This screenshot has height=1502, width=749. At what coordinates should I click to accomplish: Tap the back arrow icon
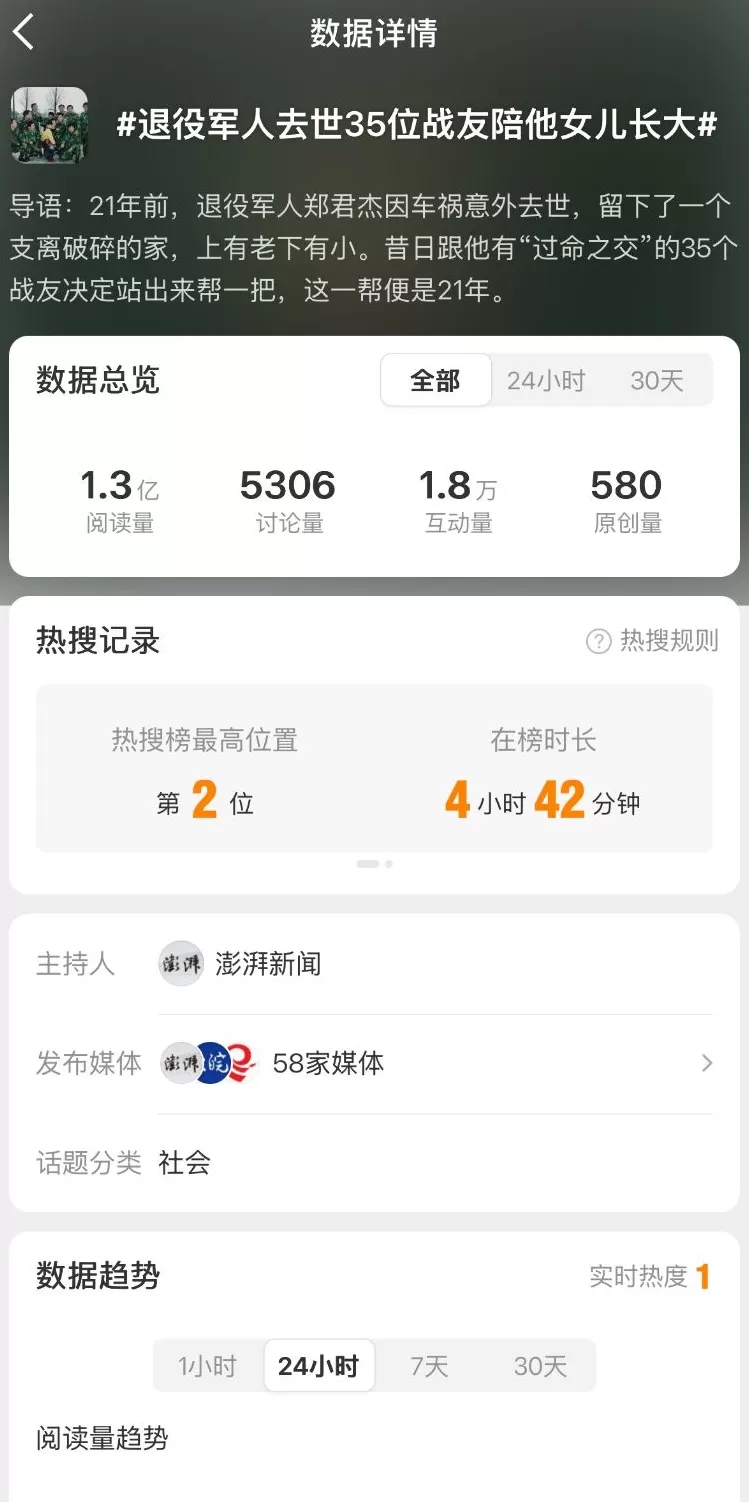24,30
